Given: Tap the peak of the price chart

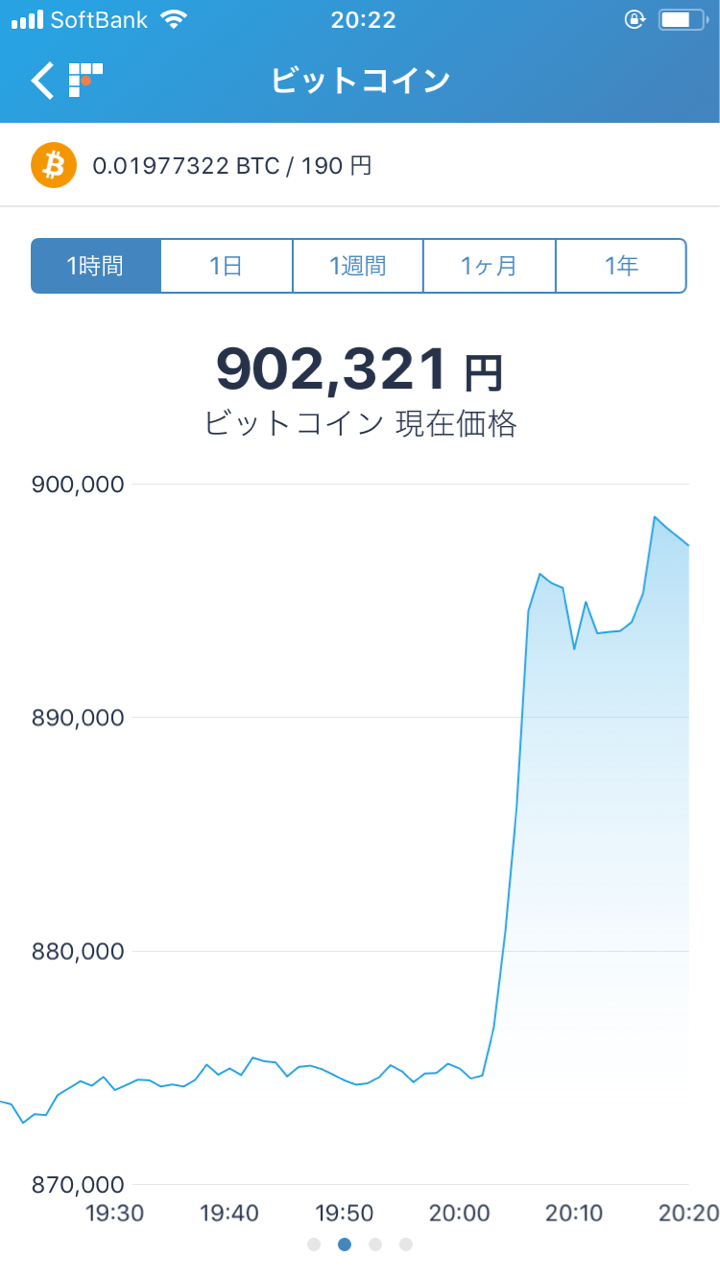Looking at the screenshot, I should point(657,516).
